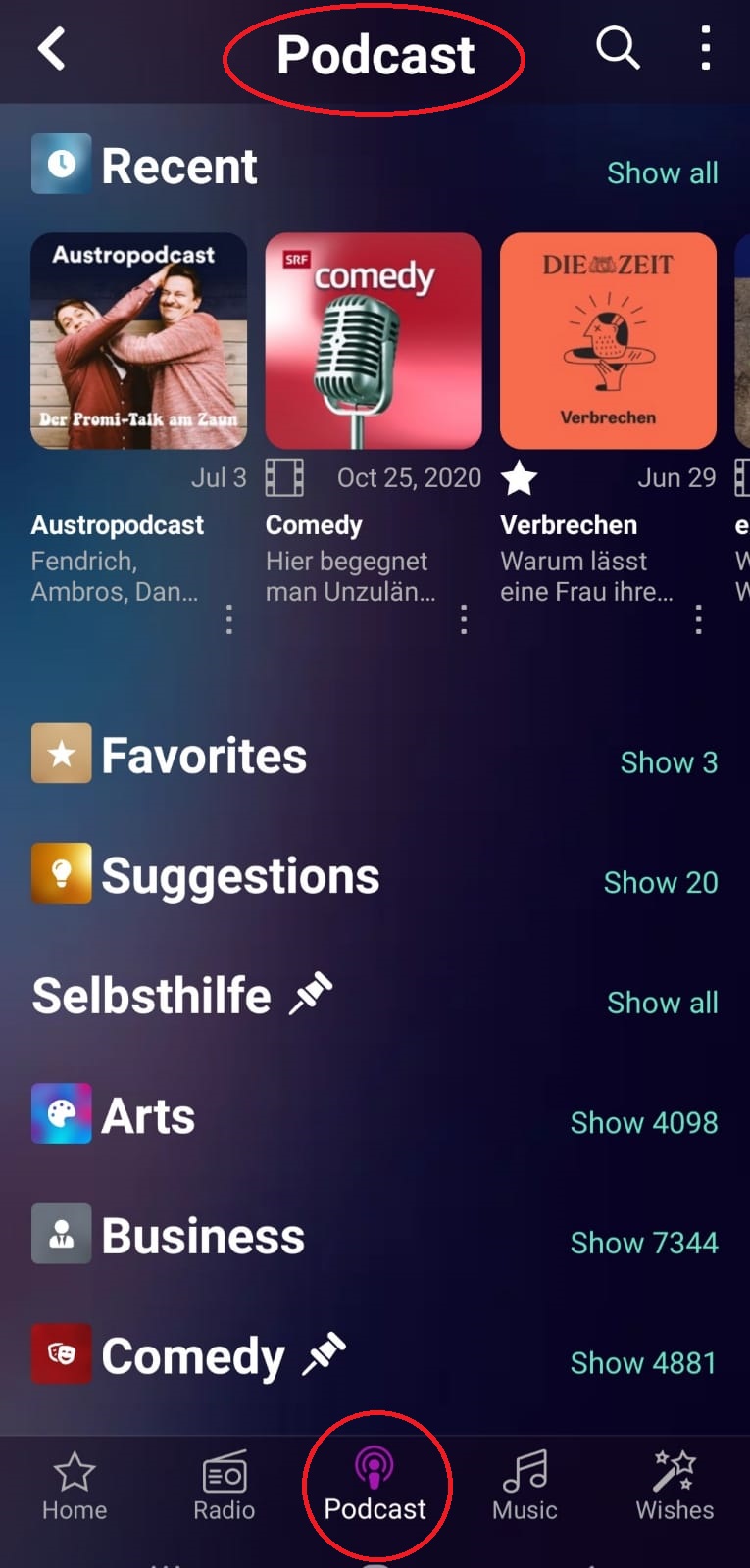Go back using the top-left arrow

(x=51, y=48)
